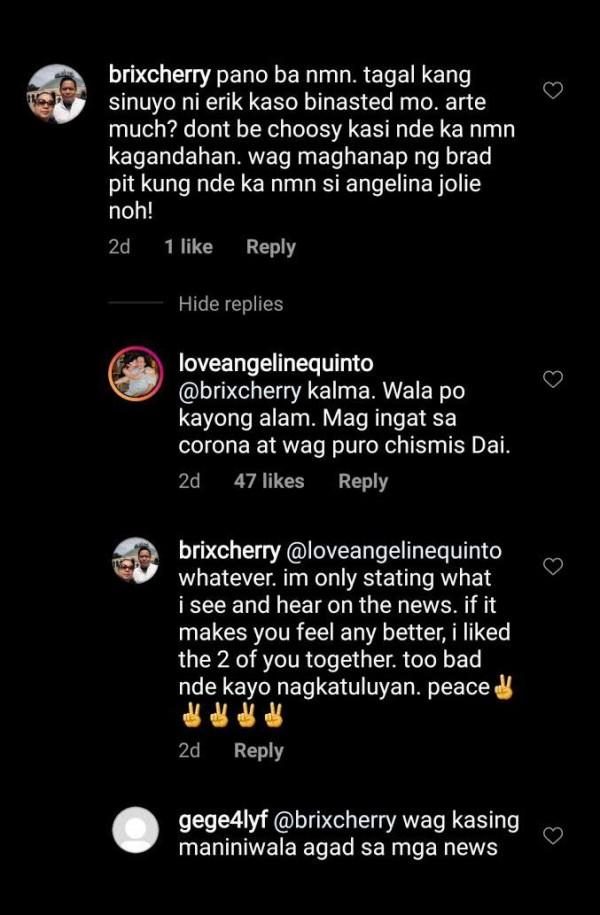Collapse the thread with Hide replies

point(230,304)
